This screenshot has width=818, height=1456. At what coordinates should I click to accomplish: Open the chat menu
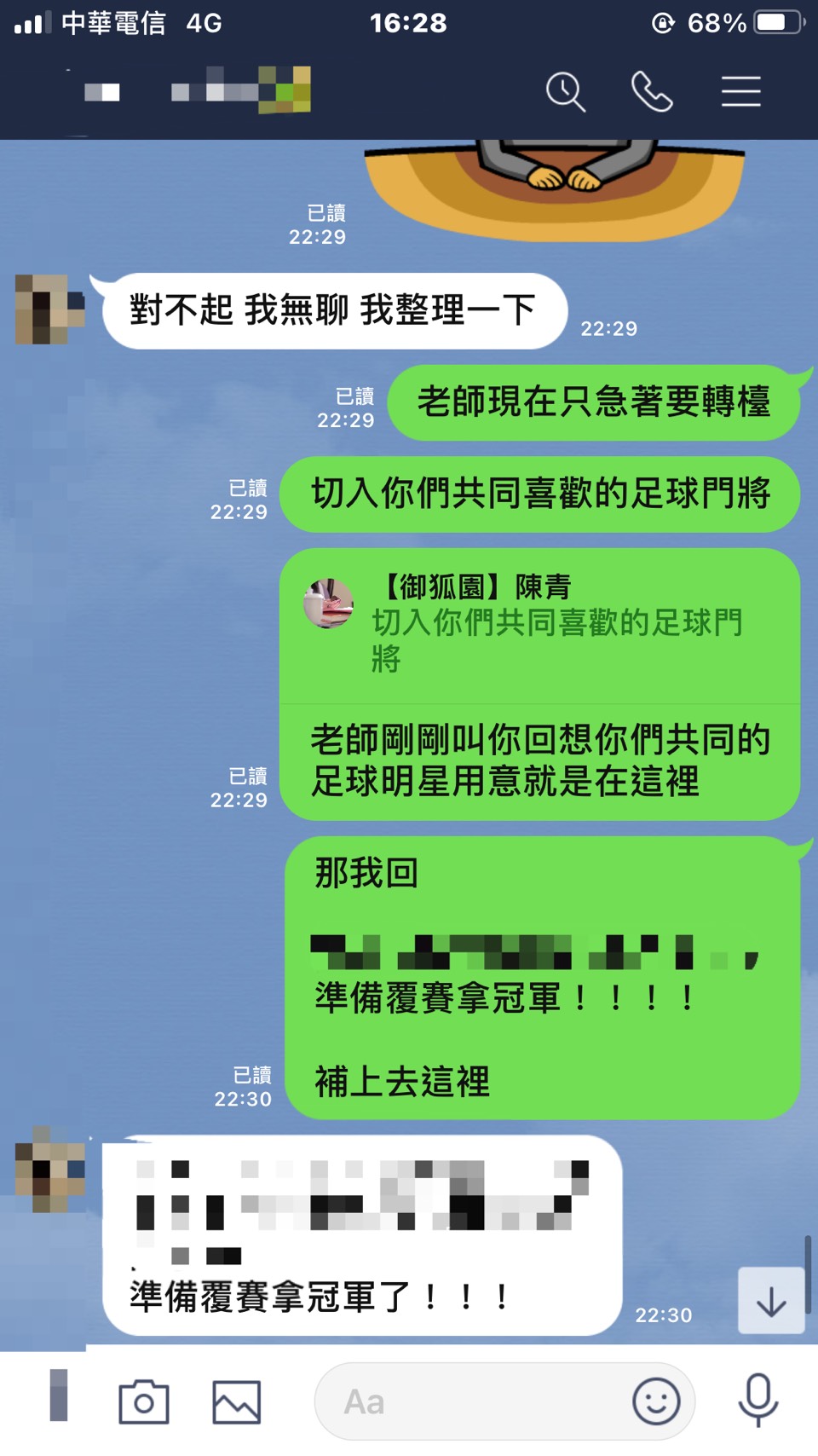coord(740,91)
